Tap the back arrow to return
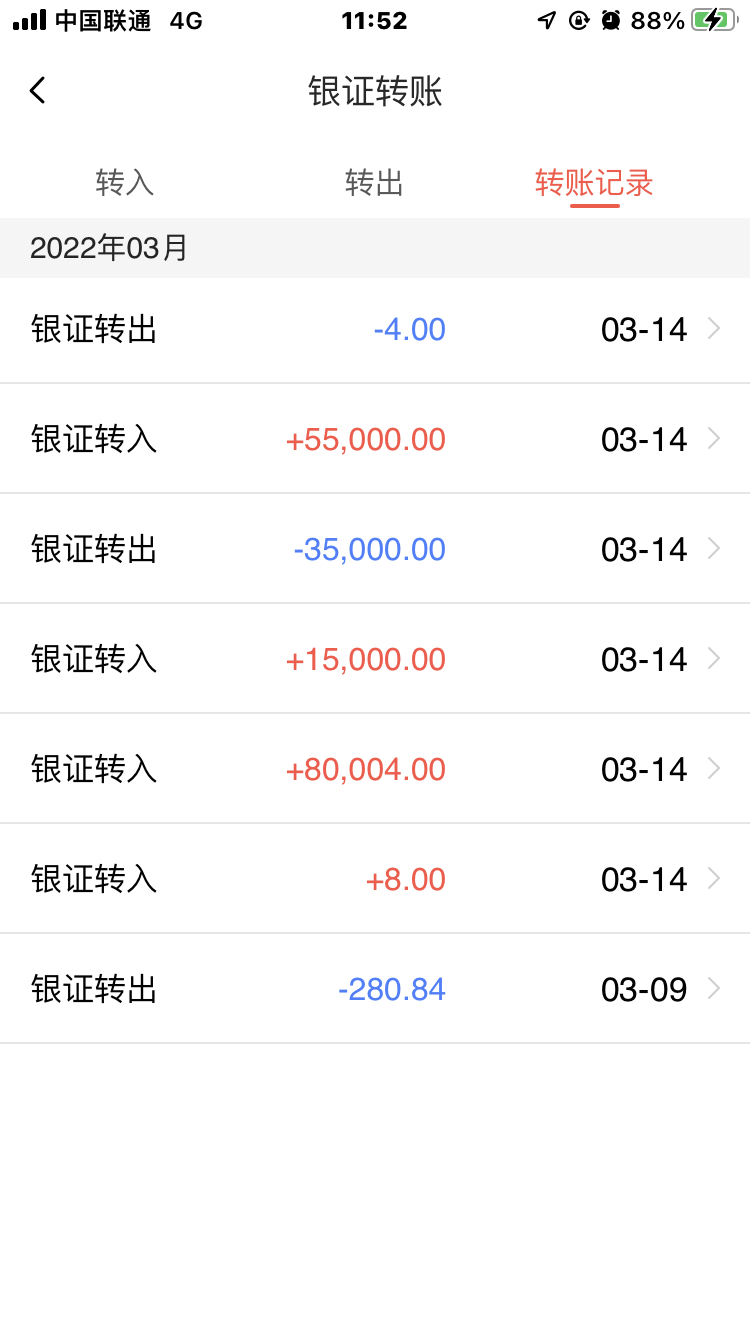 (x=37, y=90)
